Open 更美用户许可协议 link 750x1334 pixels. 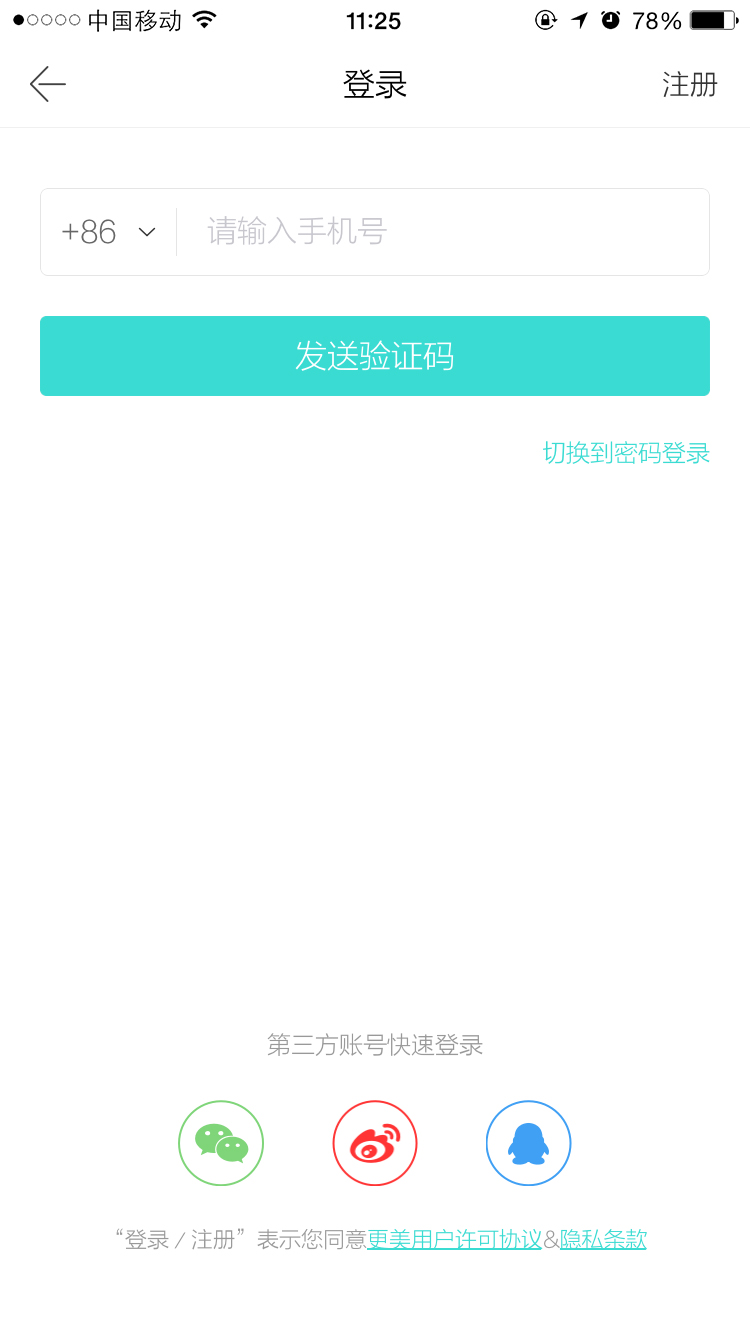pos(455,1240)
